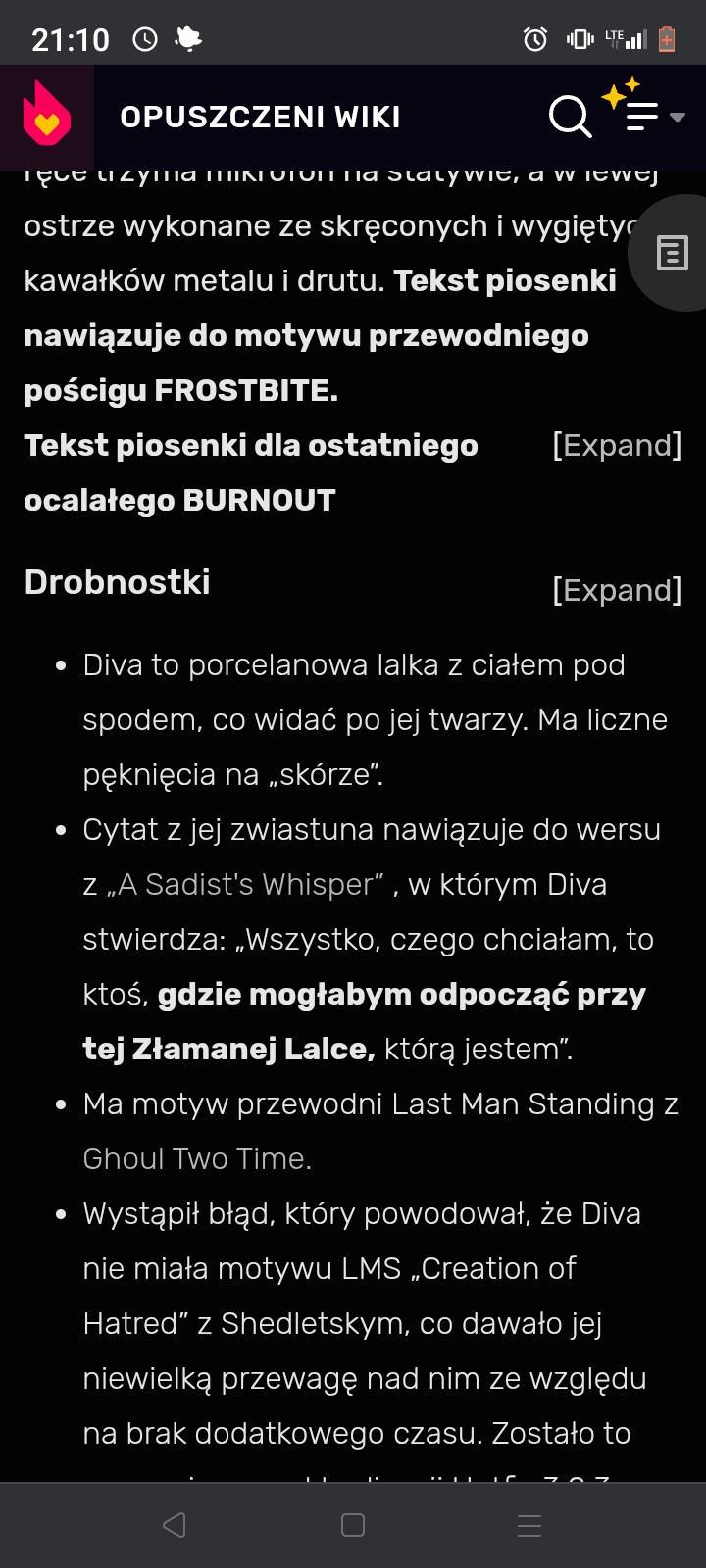Viewport: 706px width, 1568px height.
Task: Go to Opuszczeni Wiki main page title
Action: 260,117
